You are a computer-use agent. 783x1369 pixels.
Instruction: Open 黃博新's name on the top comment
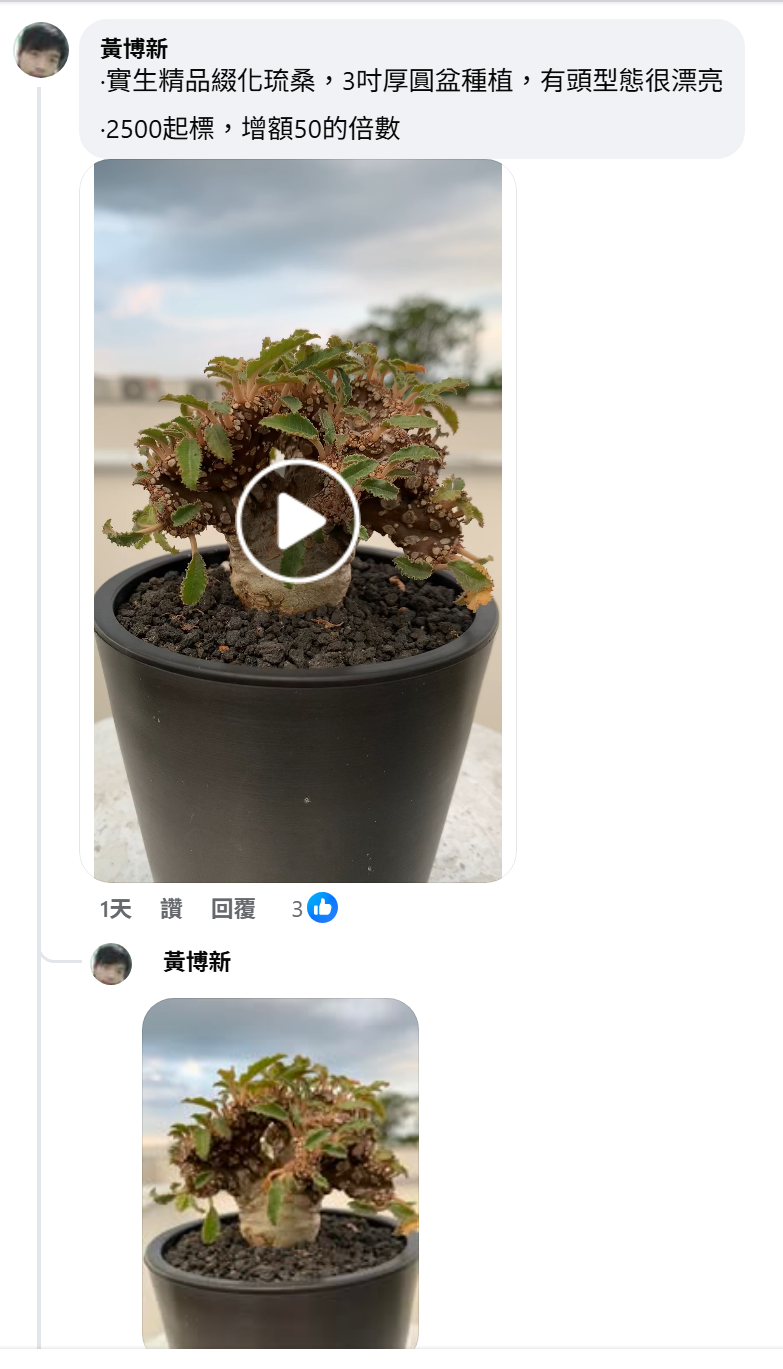[x=134, y=48]
